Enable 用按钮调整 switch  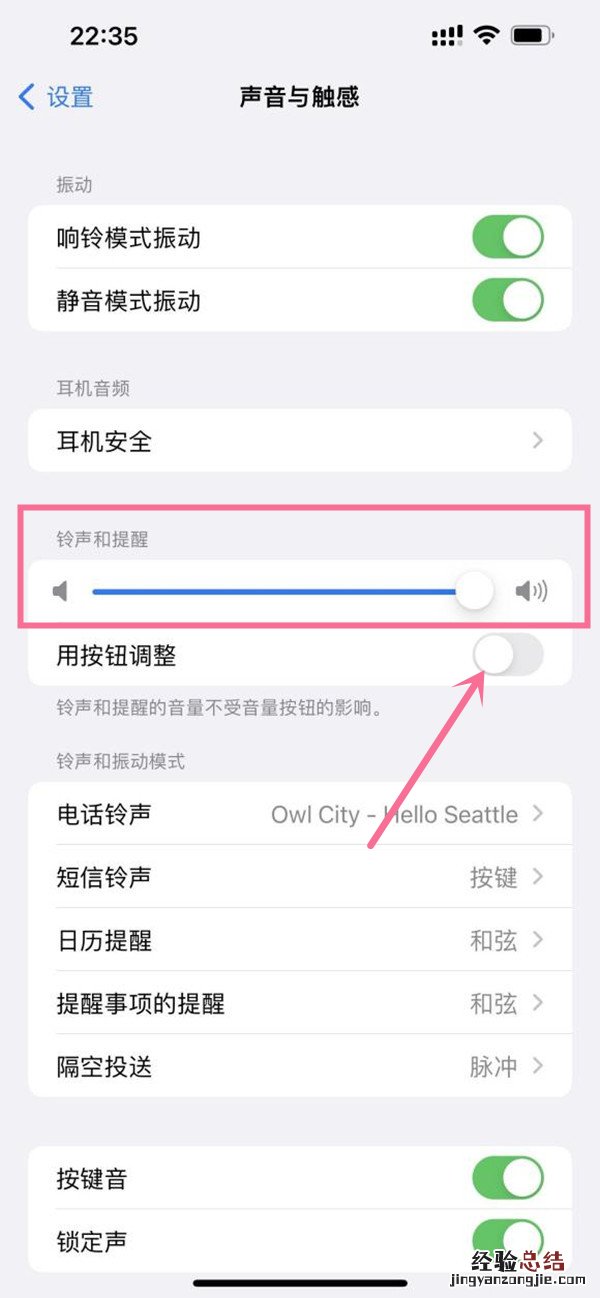[507, 655]
